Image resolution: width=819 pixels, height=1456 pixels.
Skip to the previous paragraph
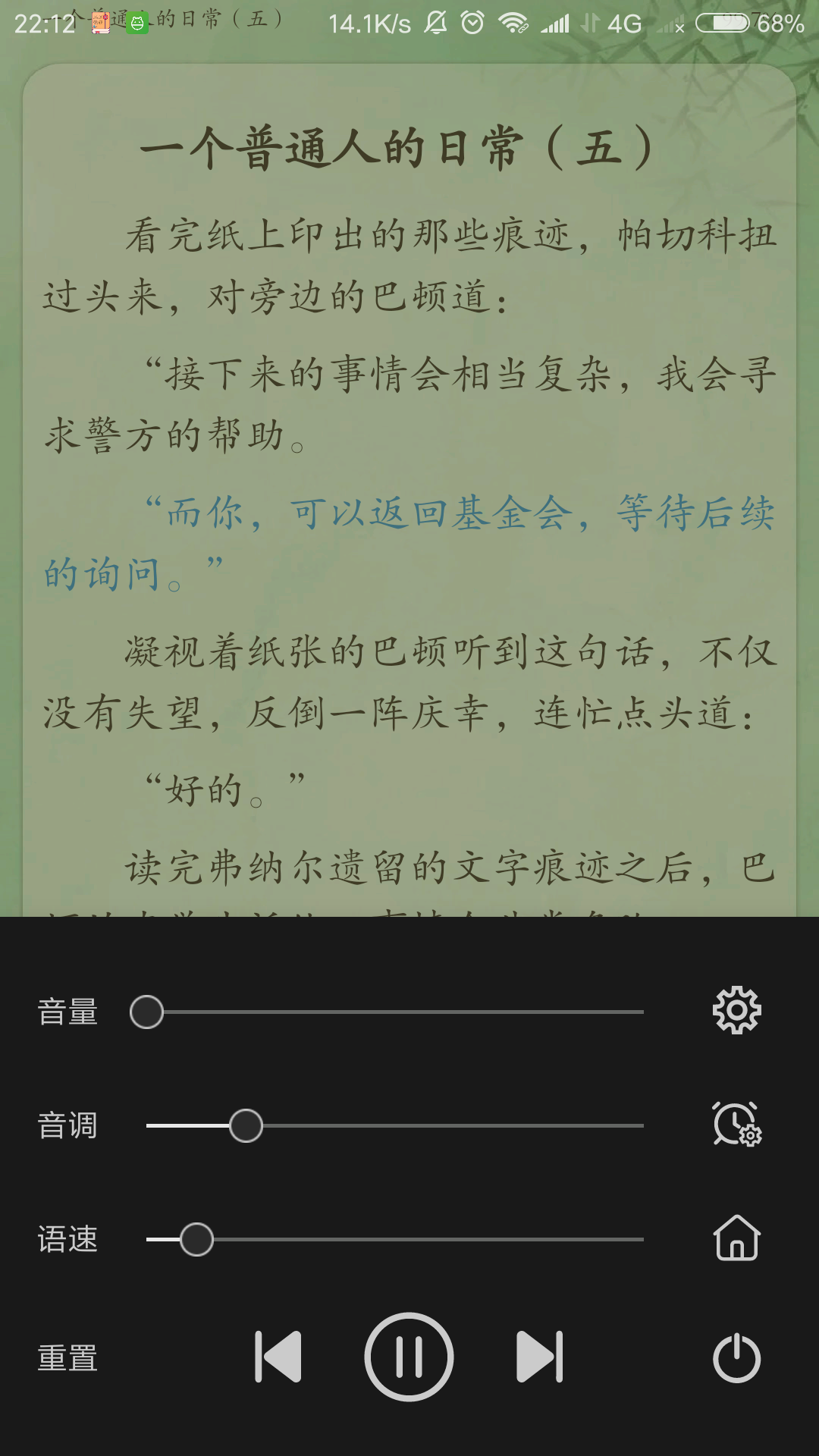tap(278, 1357)
